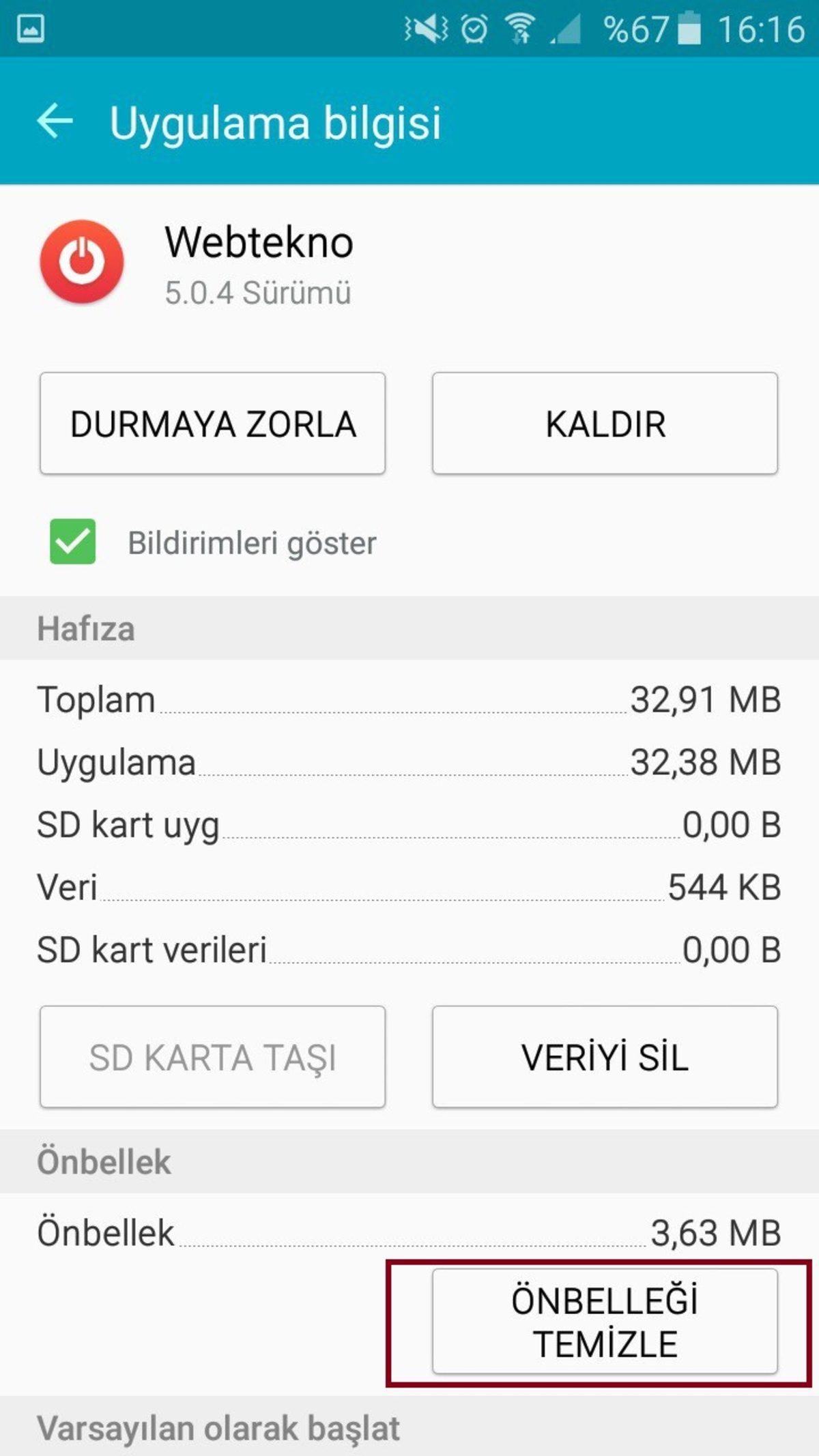Tap the Varsayılan olarak başlat section header
819x1456 pixels.
[x=220, y=1426]
